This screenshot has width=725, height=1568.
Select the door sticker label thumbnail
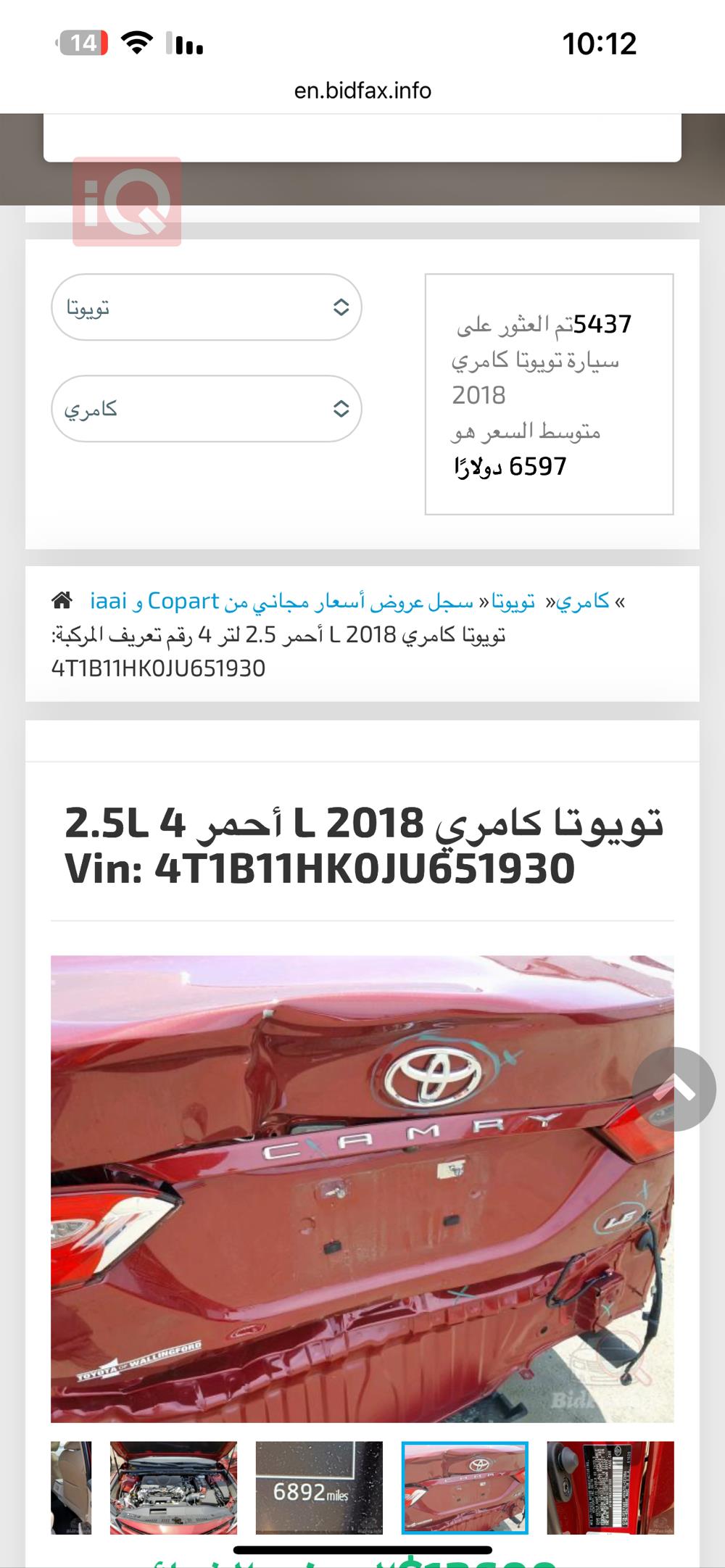610,1488
